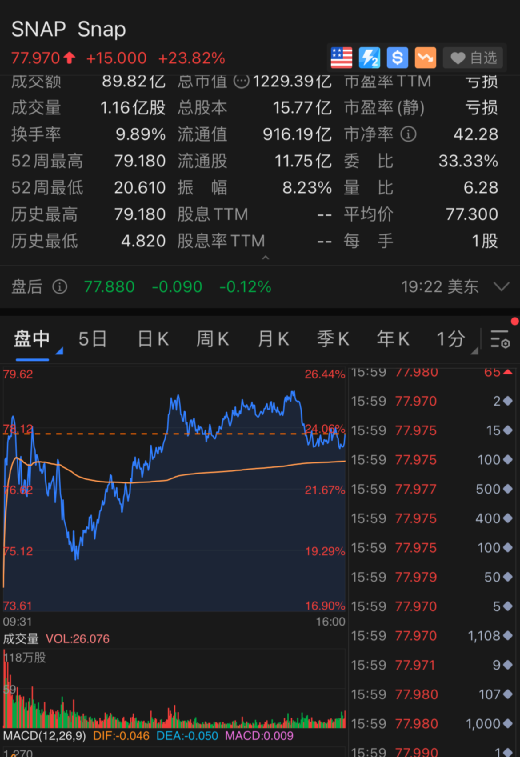Screen dimensions: 520x757
Task: Select the 盘中 intraday tab
Action: pos(32,339)
